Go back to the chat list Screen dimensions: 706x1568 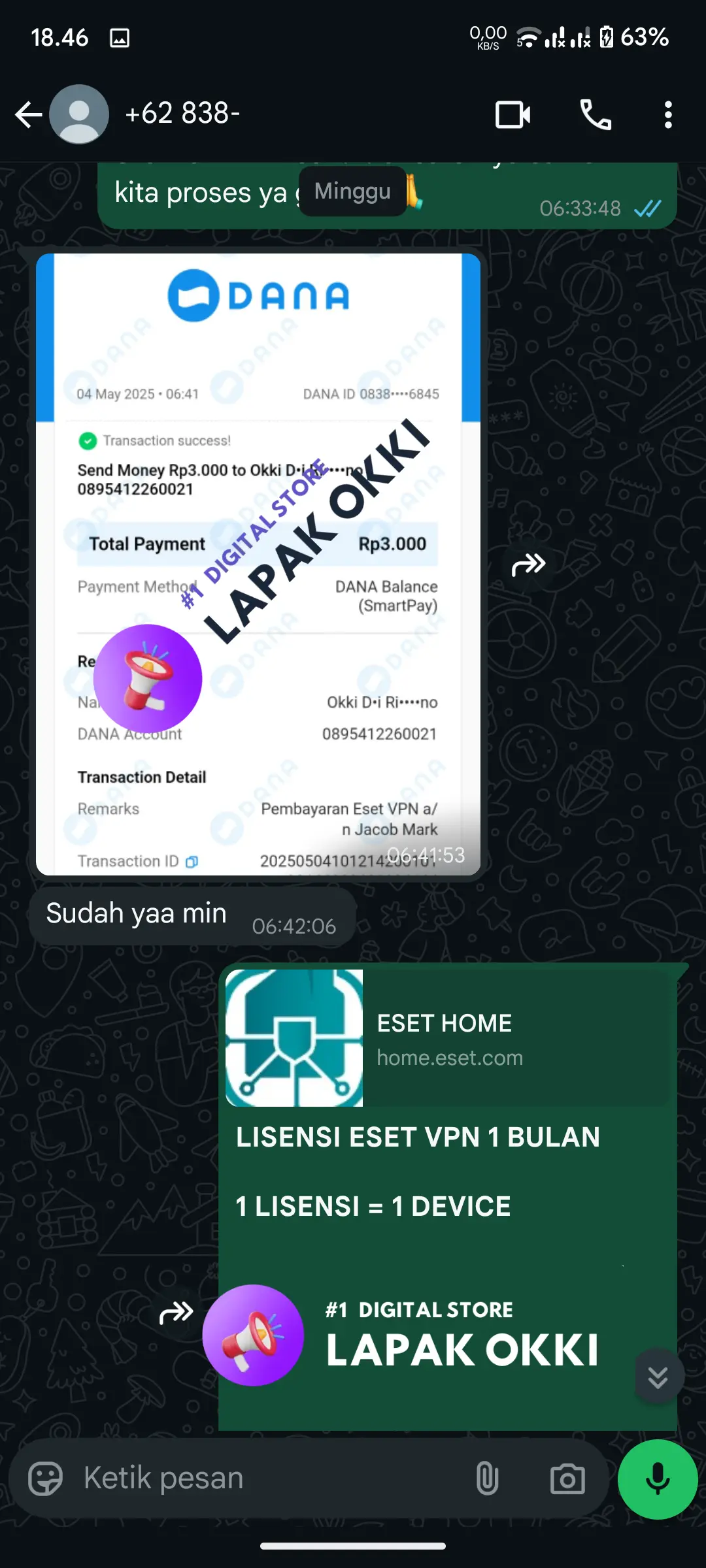point(29,115)
